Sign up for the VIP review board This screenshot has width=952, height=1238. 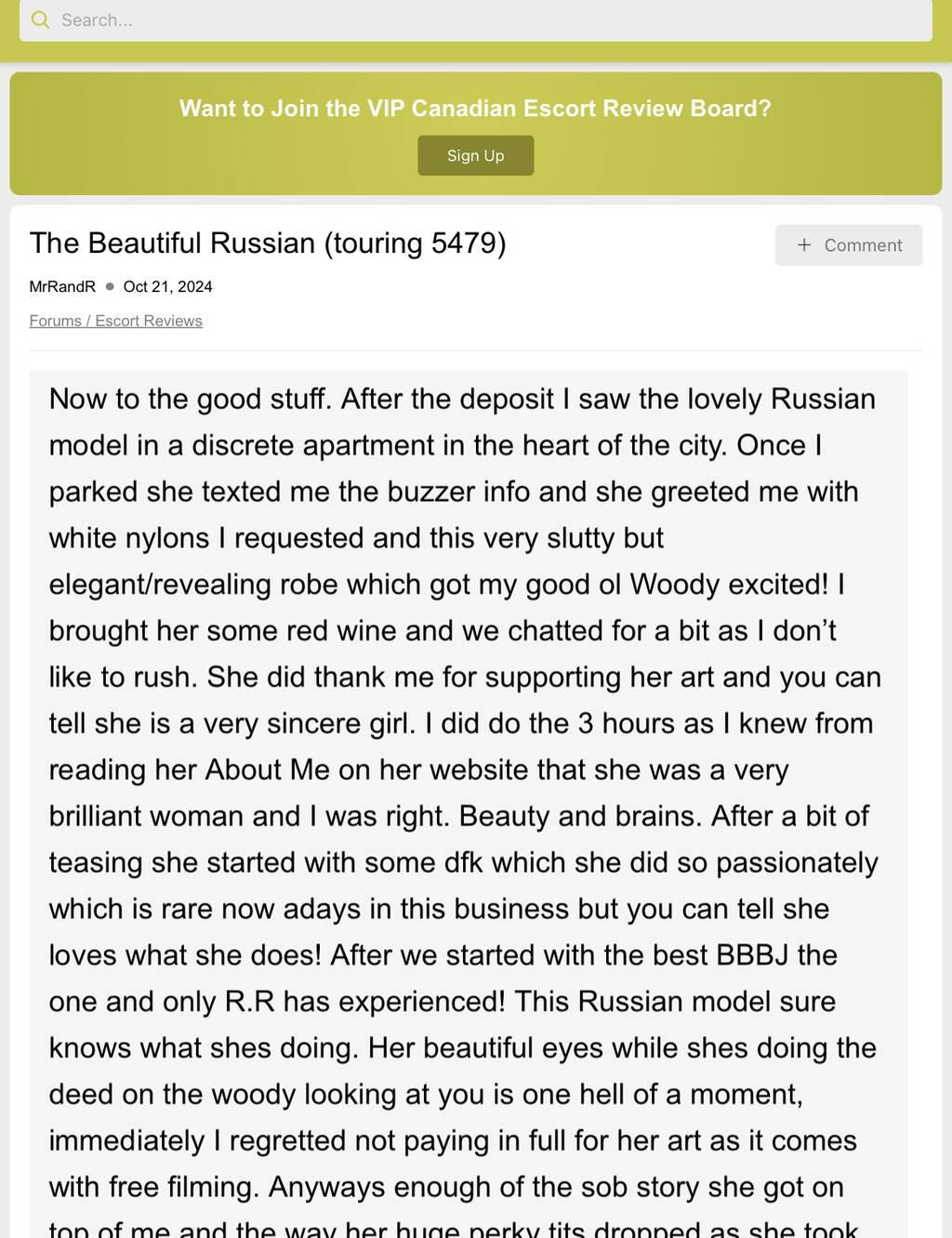[x=475, y=155]
